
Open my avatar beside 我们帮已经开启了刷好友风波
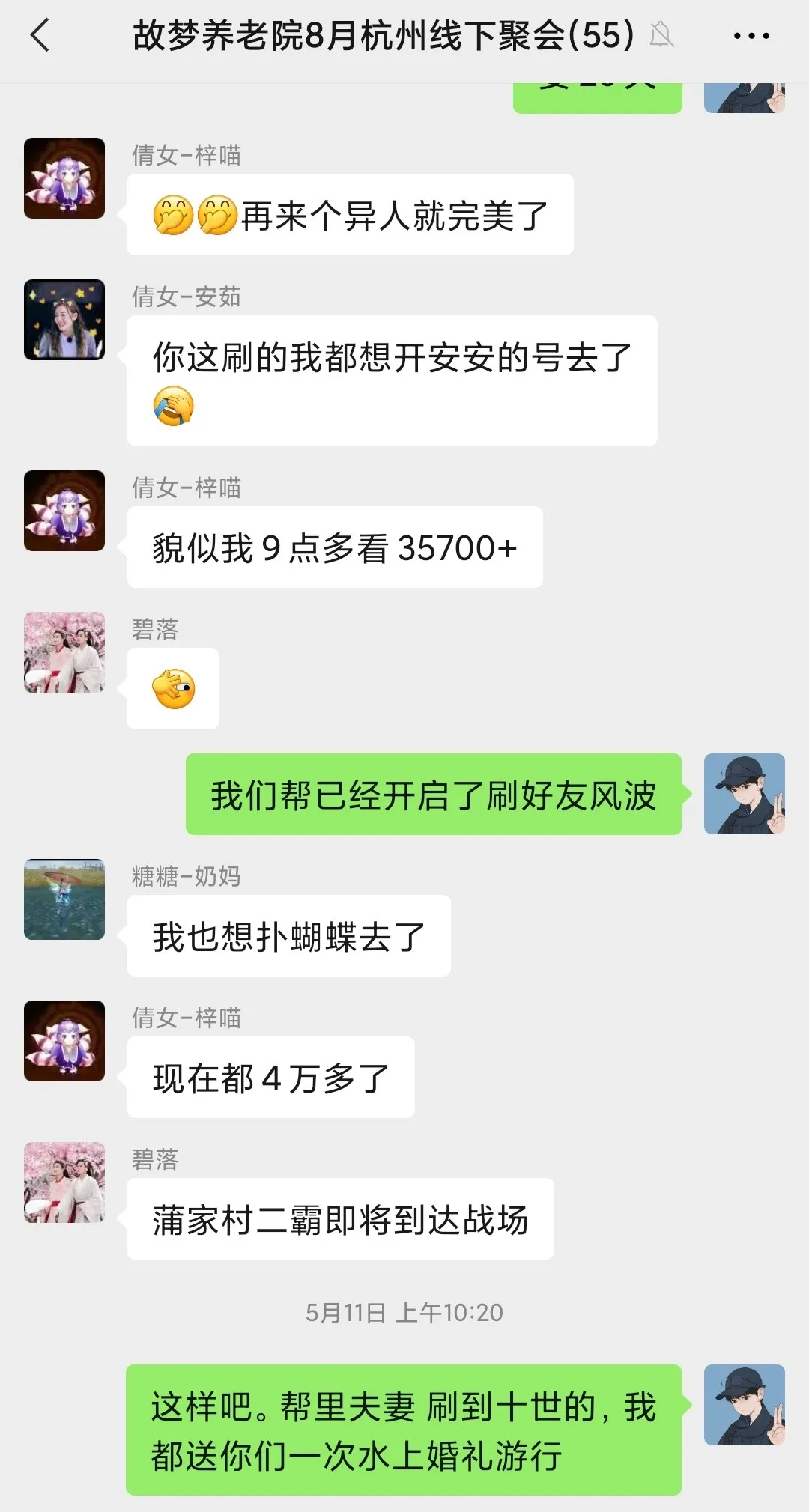click(745, 794)
